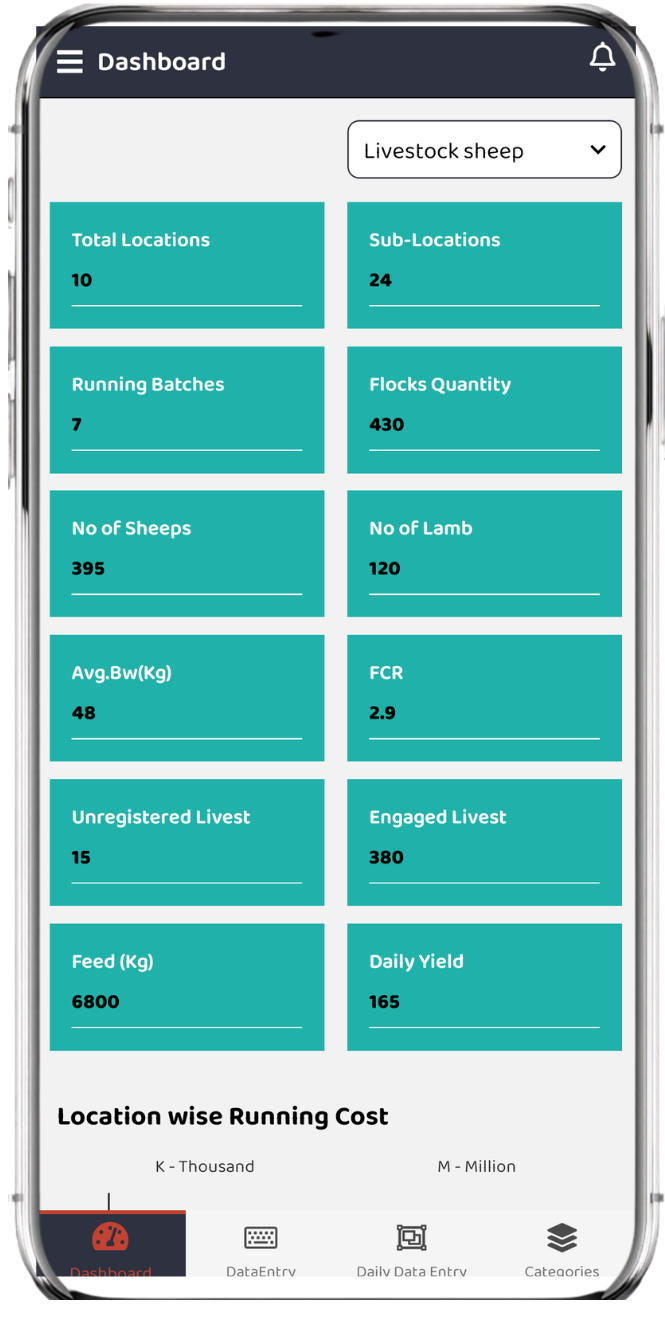Open the hamburger drawer menu
Screen dimensions: 665x1321
click(69, 62)
